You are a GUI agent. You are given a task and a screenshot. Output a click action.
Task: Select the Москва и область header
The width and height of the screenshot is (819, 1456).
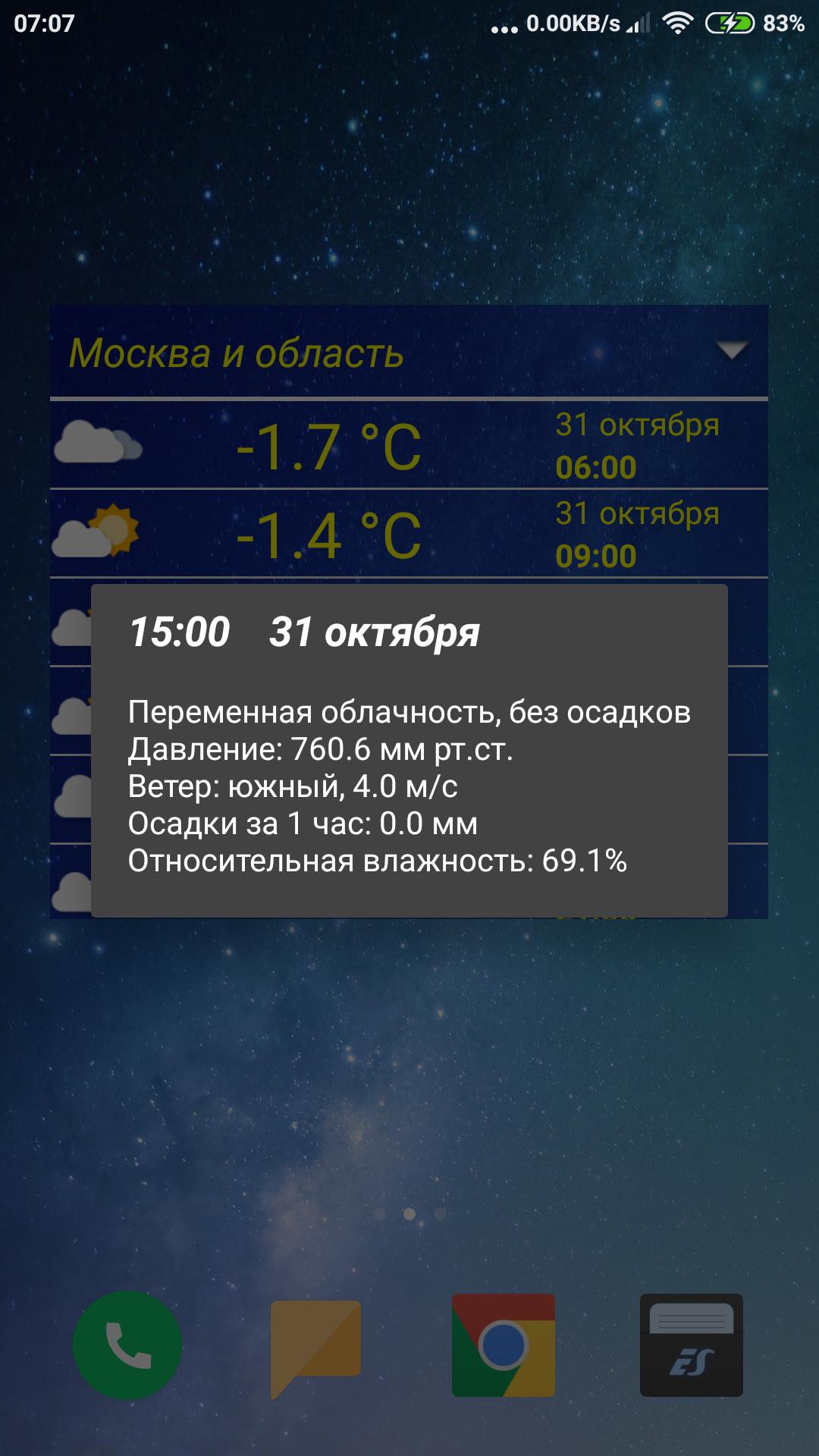(235, 351)
